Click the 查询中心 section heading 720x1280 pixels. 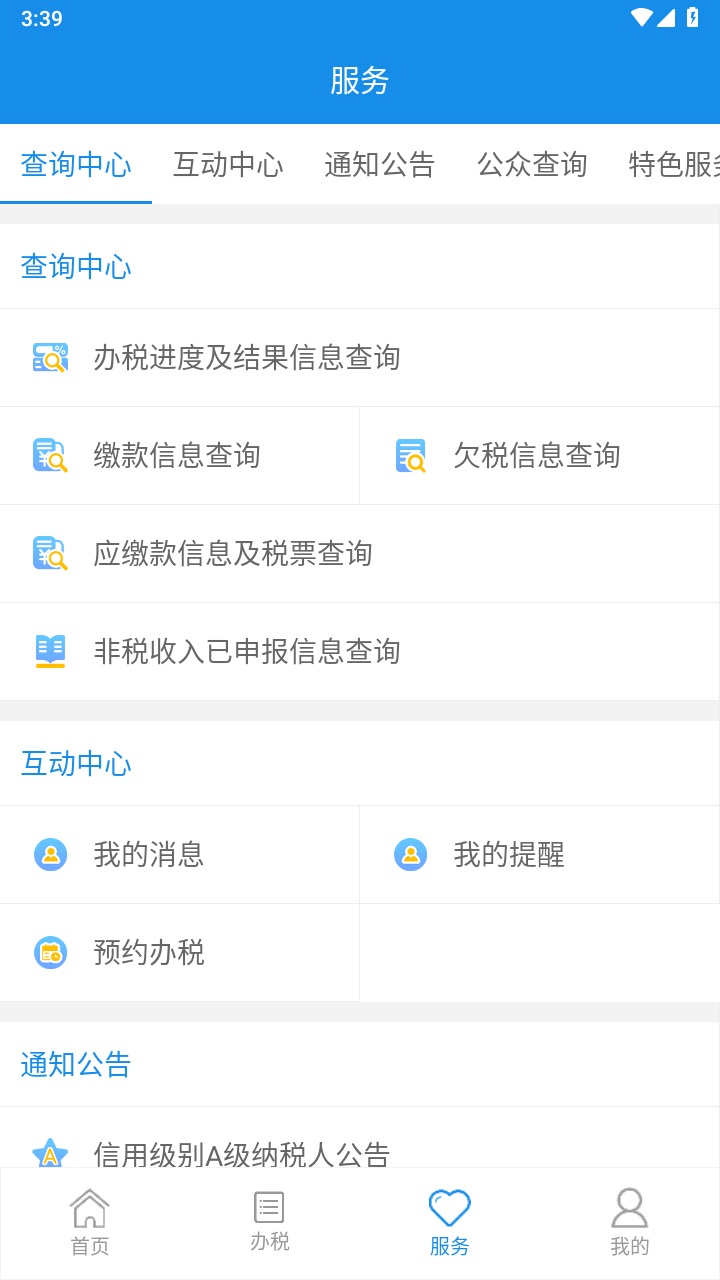click(75, 266)
